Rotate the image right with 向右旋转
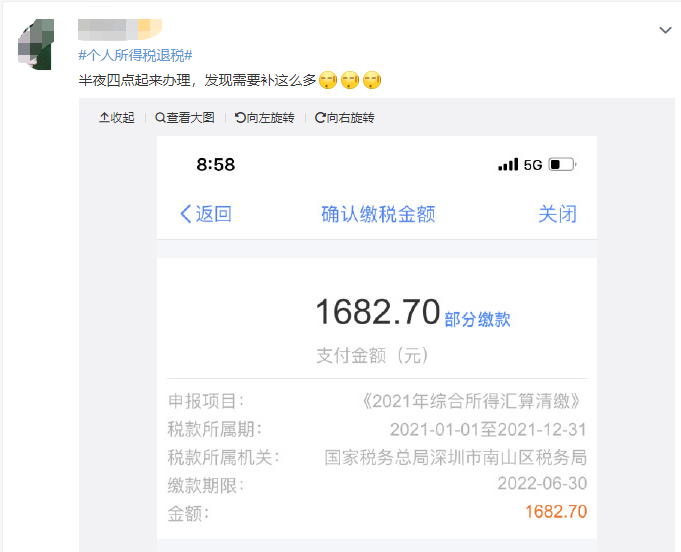This screenshot has width=681, height=552. 345,117
